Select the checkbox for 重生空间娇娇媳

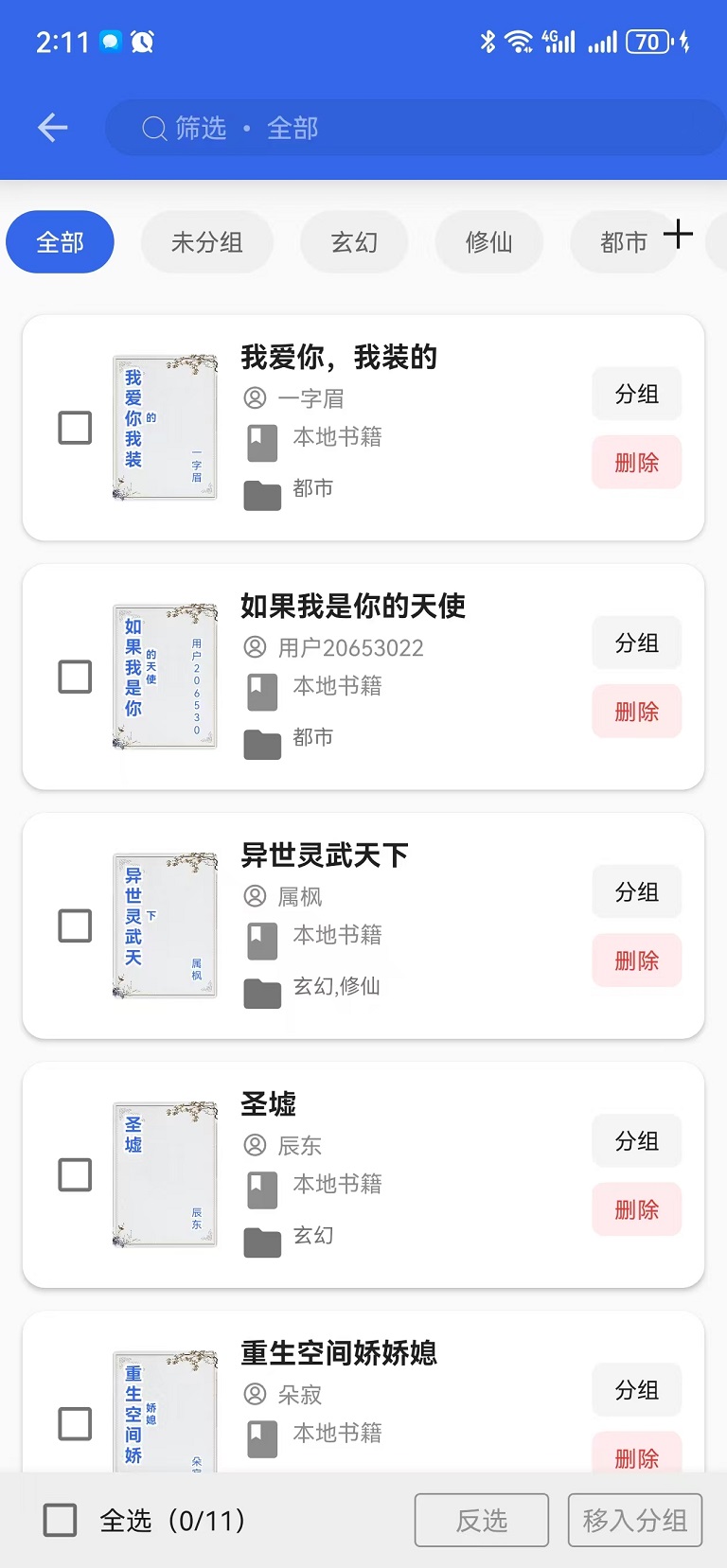point(74,1423)
